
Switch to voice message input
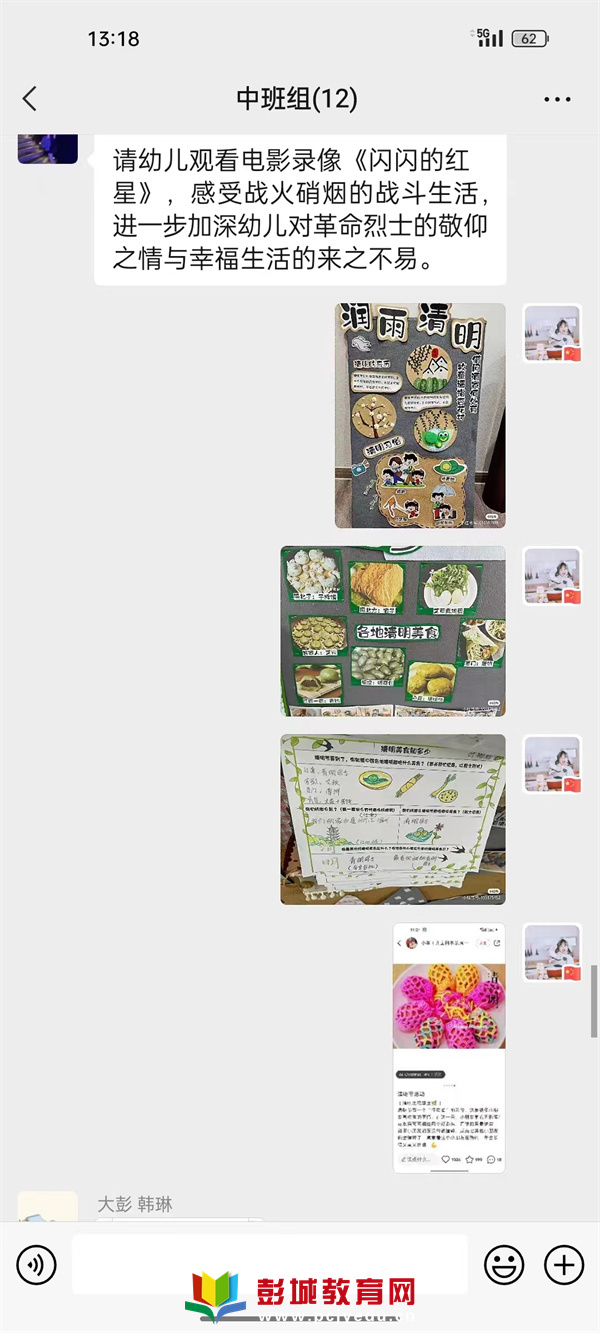[x=37, y=1265]
